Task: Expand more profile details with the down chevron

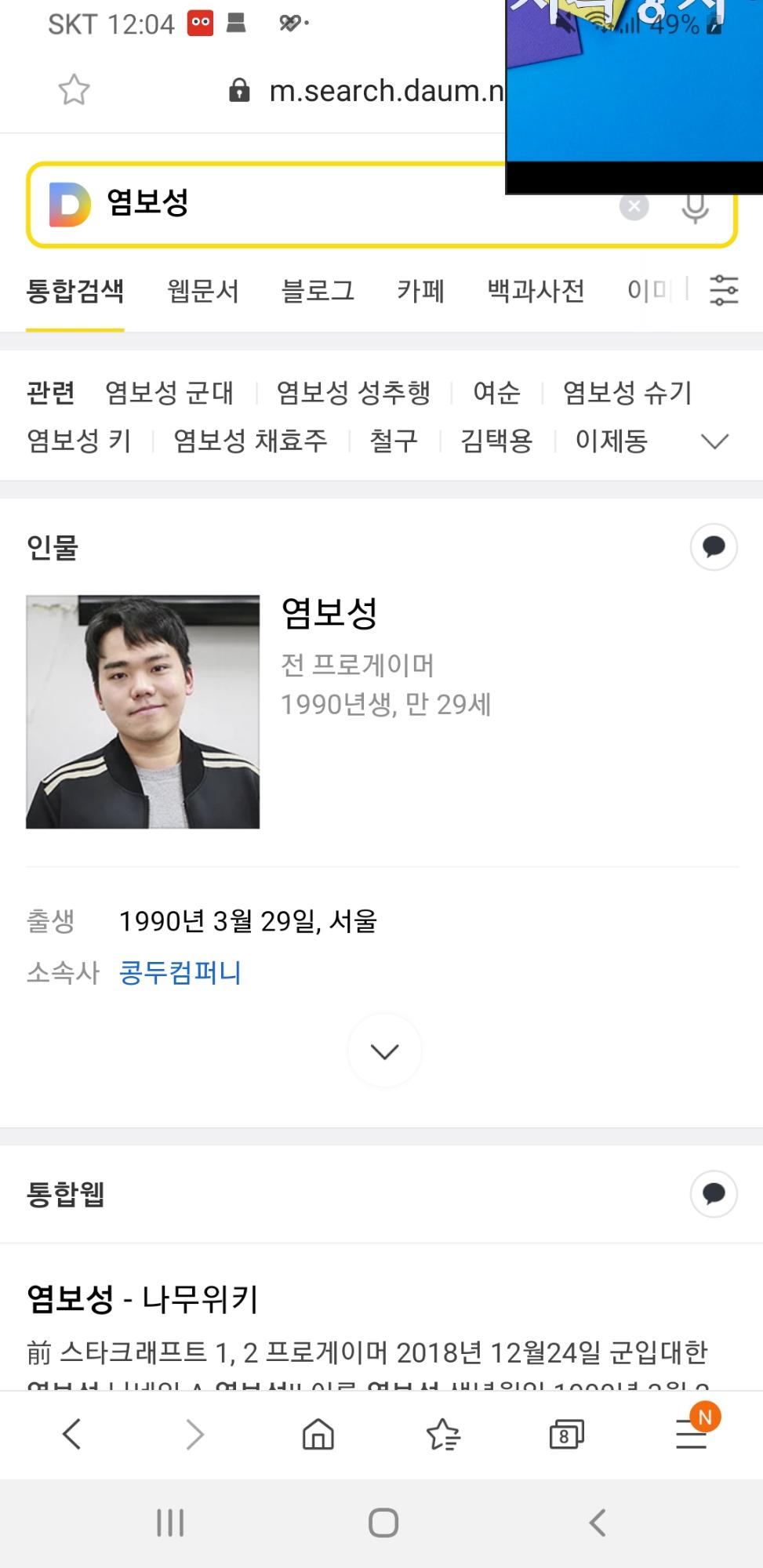Action: pyautogui.click(x=384, y=1051)
